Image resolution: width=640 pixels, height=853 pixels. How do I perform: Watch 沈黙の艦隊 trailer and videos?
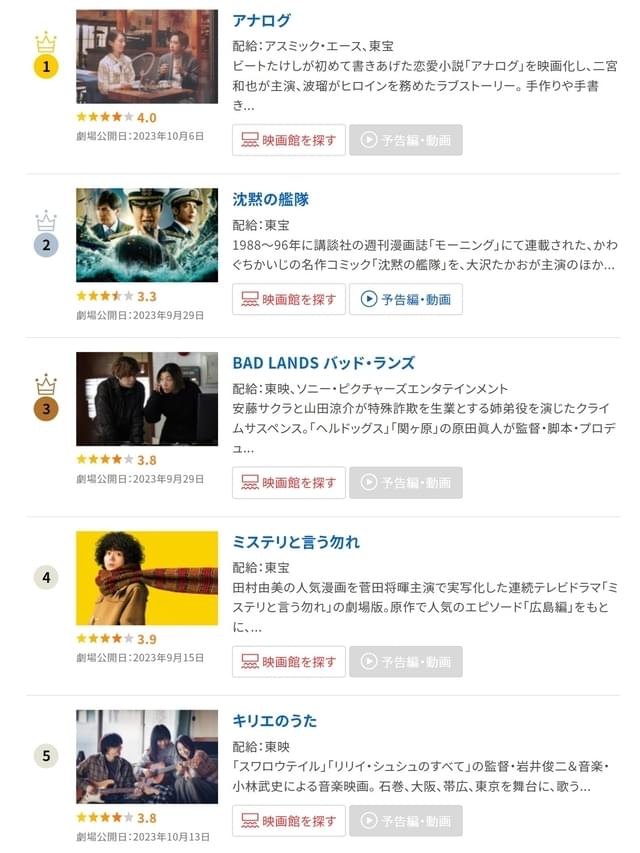pyautogui.click(x=406, y=299)
